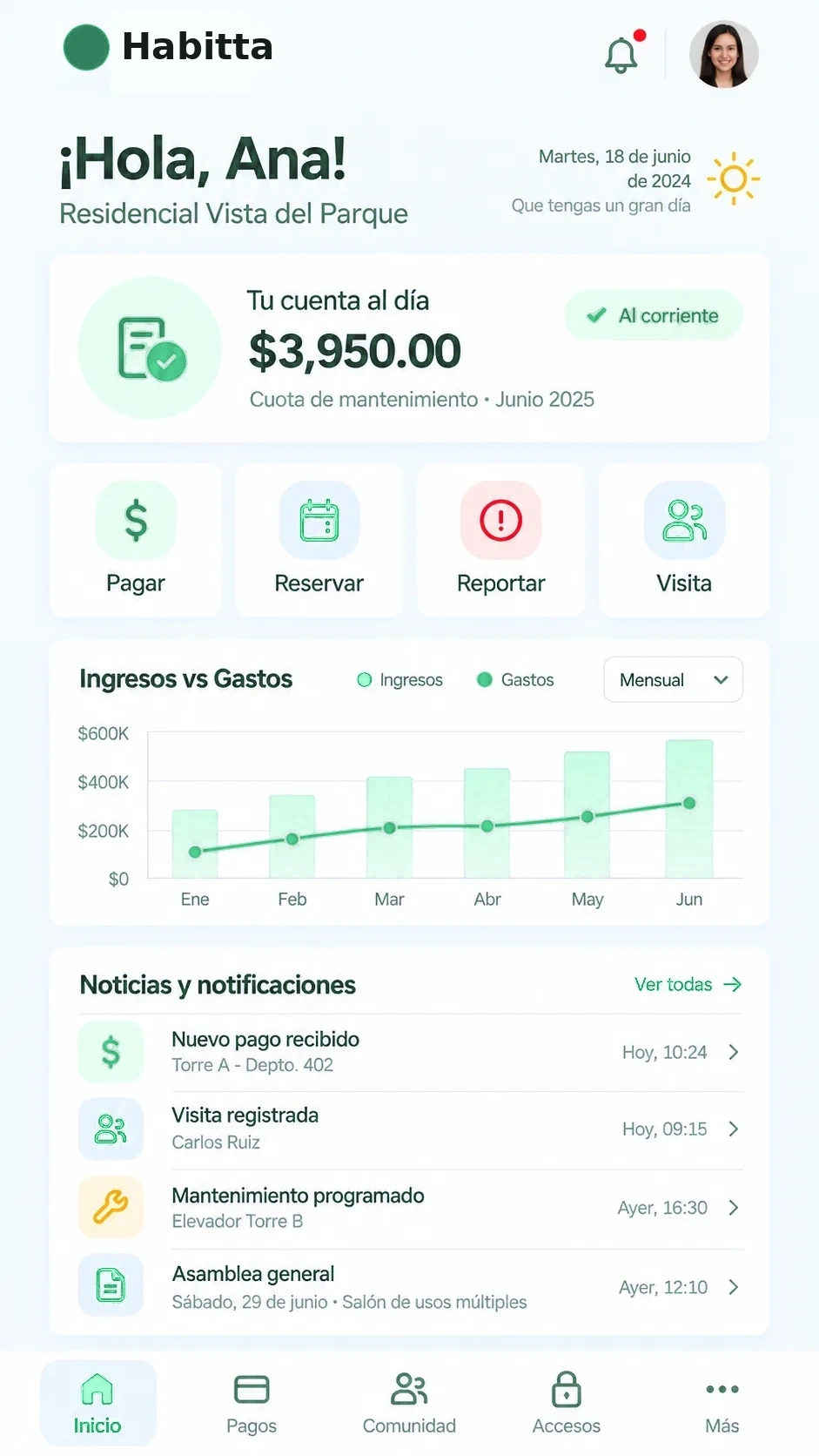Open the Visita registrada notification
Screen dimensions: 819x1456
click(411, 1129)
